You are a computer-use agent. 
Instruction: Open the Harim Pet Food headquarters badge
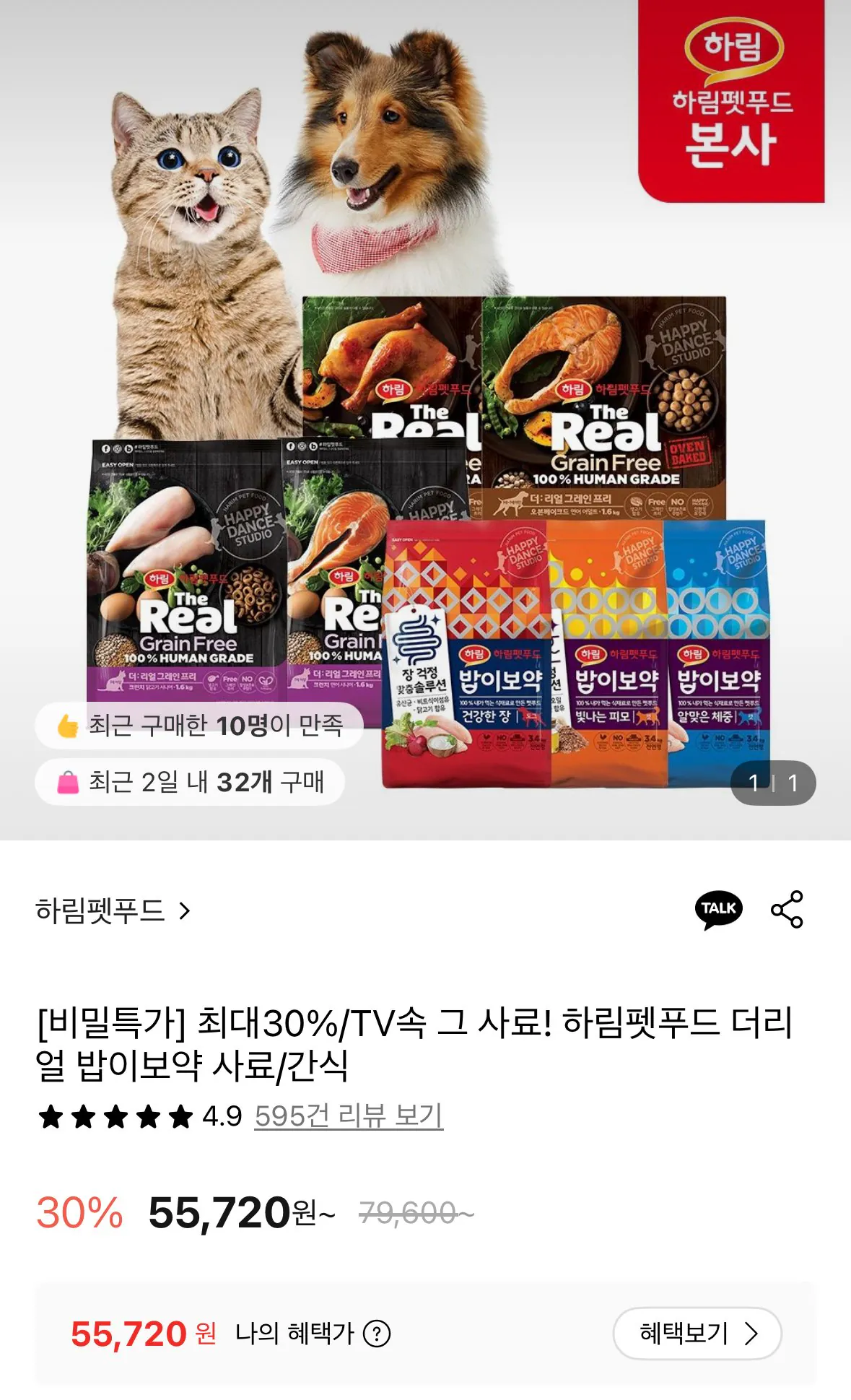point(730,97)
